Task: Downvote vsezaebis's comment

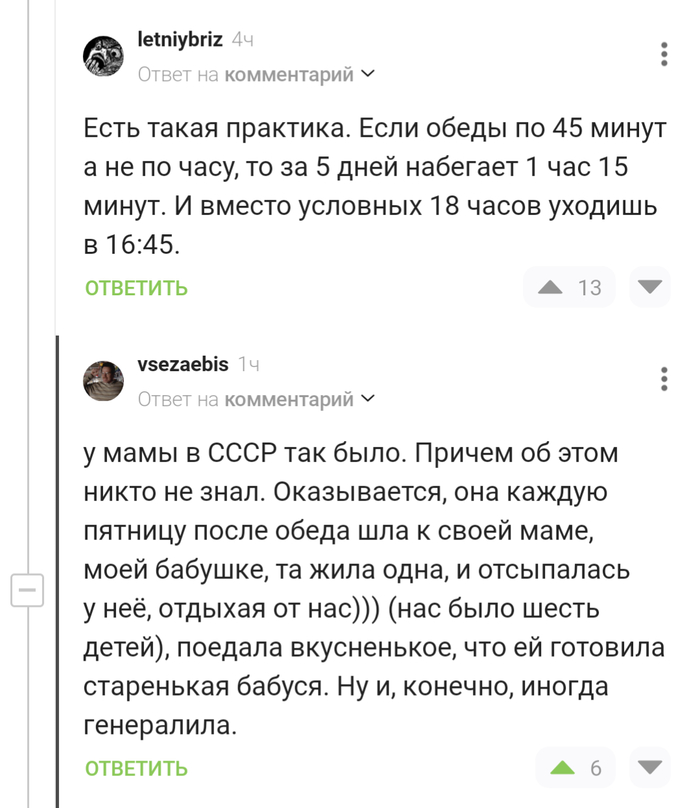Action: 651,768
